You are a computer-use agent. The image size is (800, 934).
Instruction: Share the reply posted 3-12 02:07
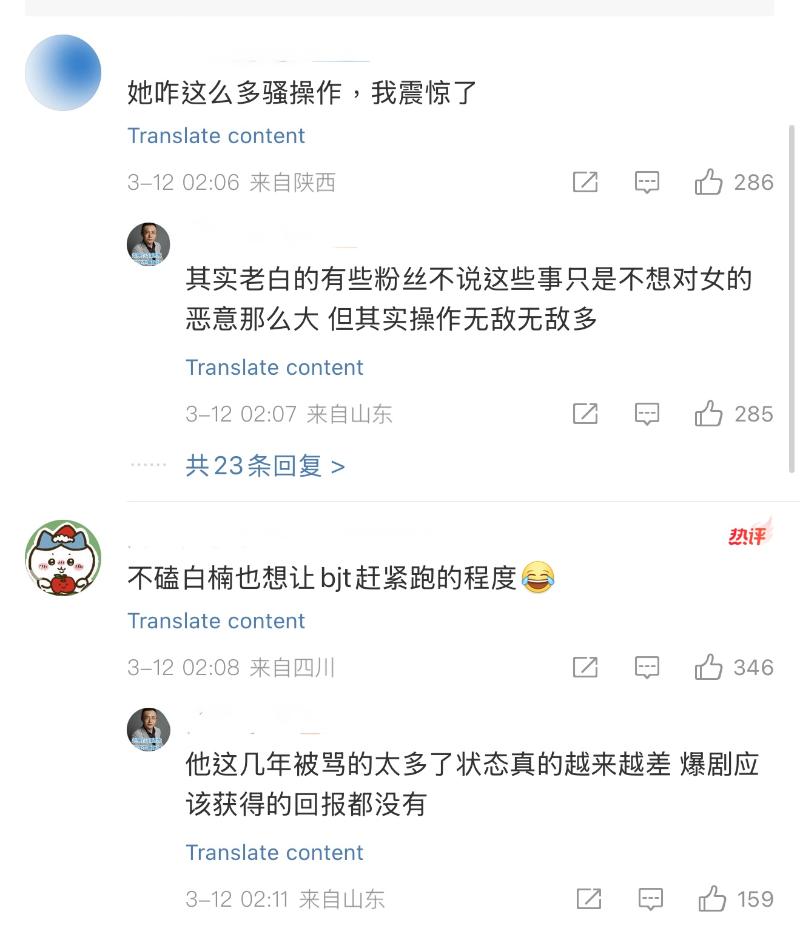pos(585,414)
